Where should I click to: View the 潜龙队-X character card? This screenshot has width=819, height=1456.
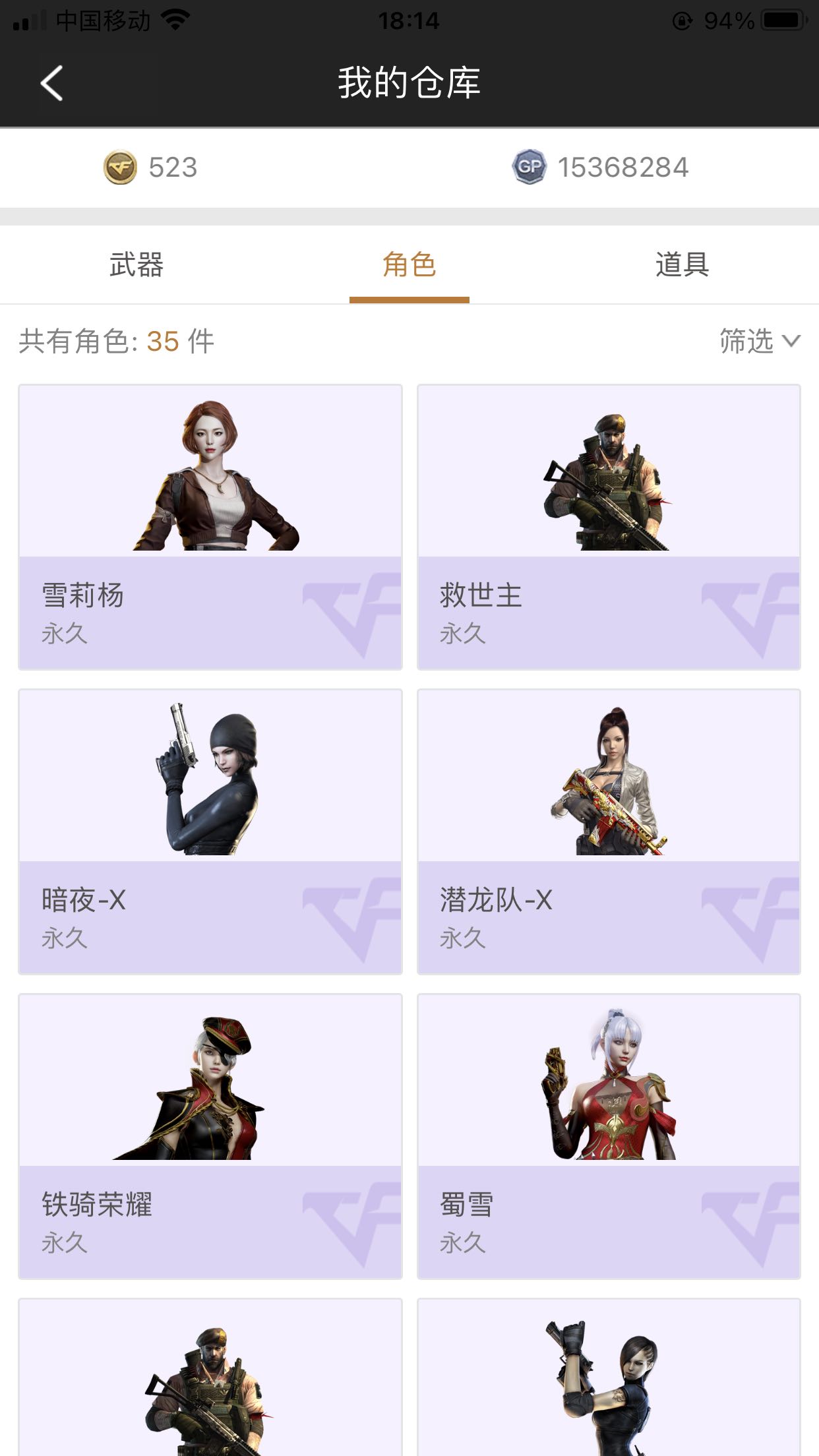click(609, 832)
